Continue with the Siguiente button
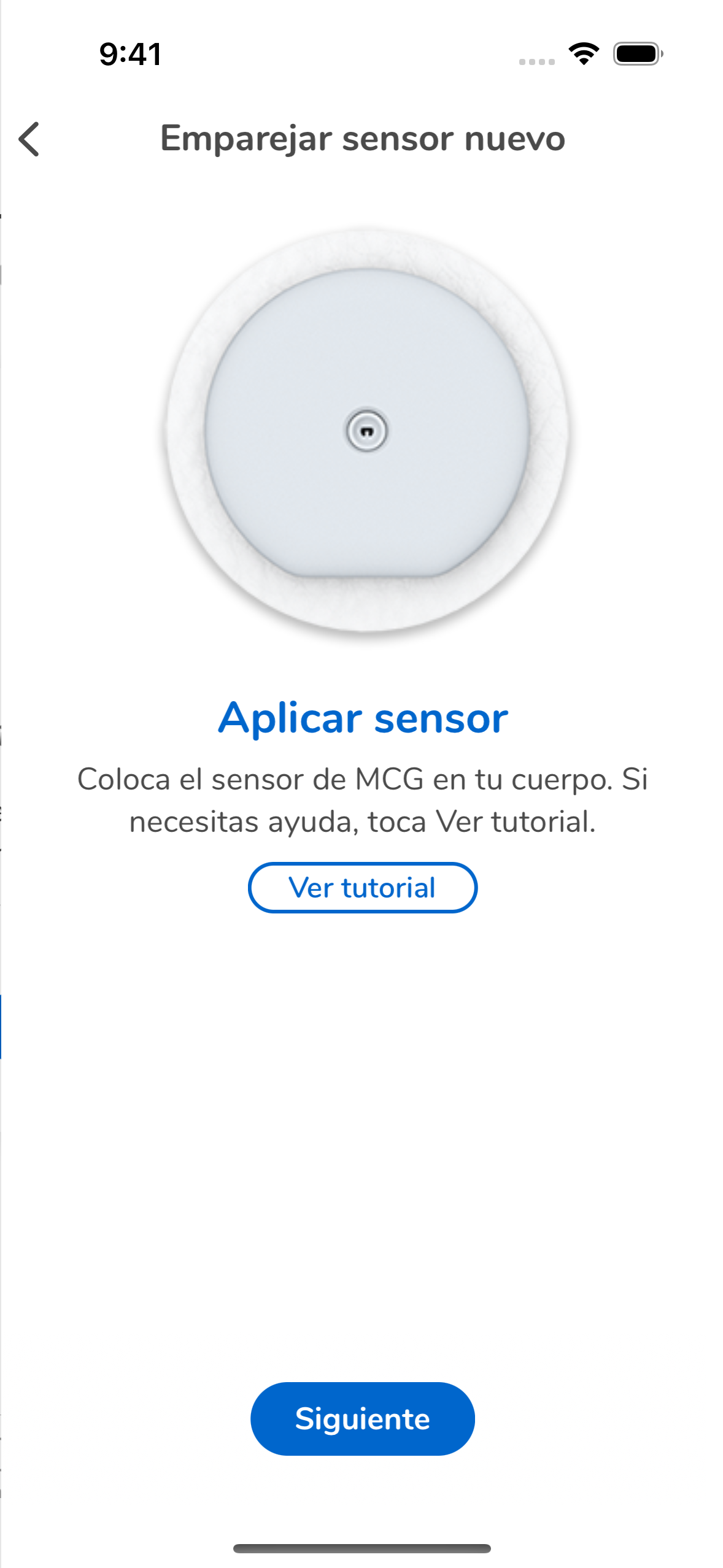 [x=362, y=1419]
